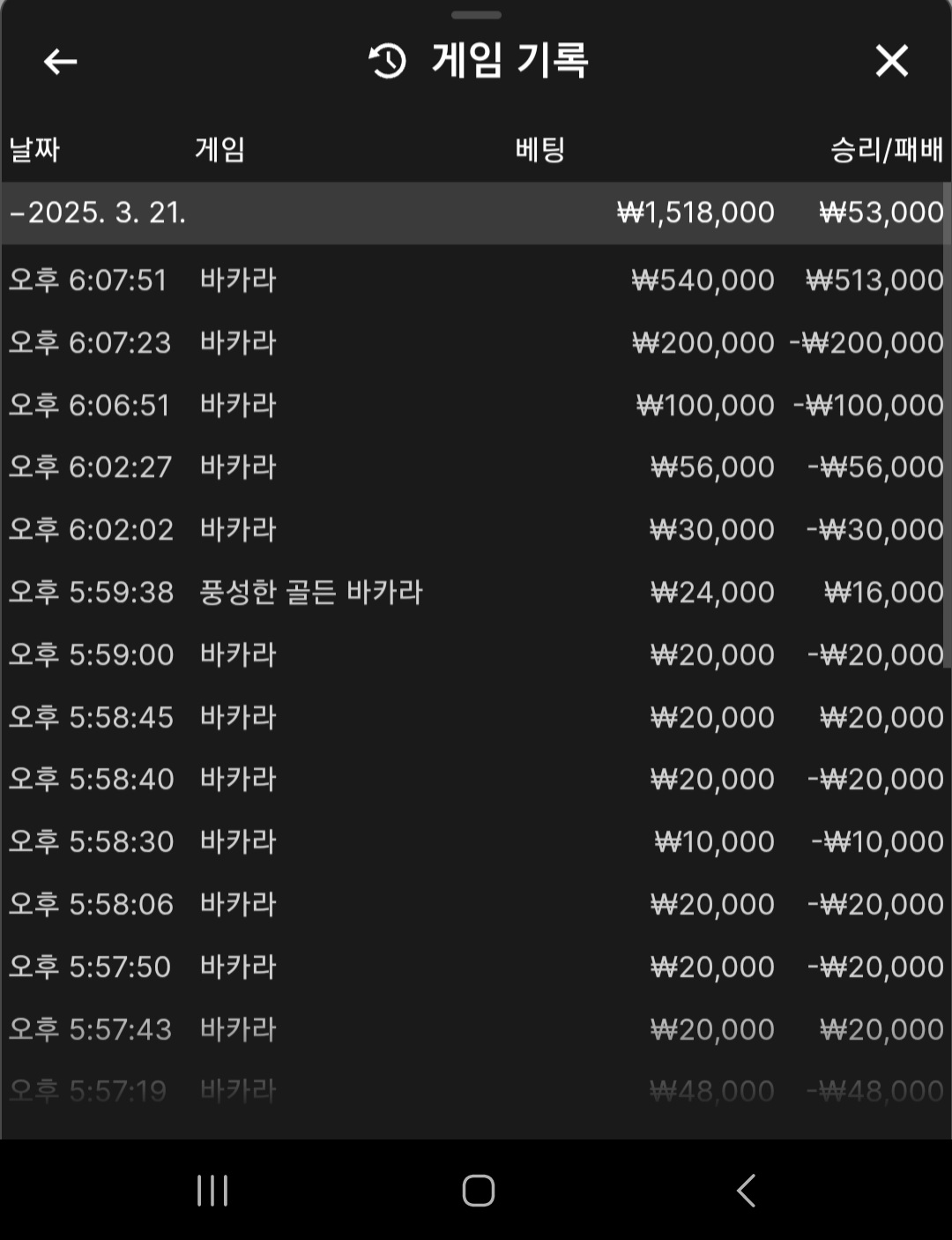Open recent apps from the navigation bar
Viewport: 952px width, 1240px height.
(212, 1191)
